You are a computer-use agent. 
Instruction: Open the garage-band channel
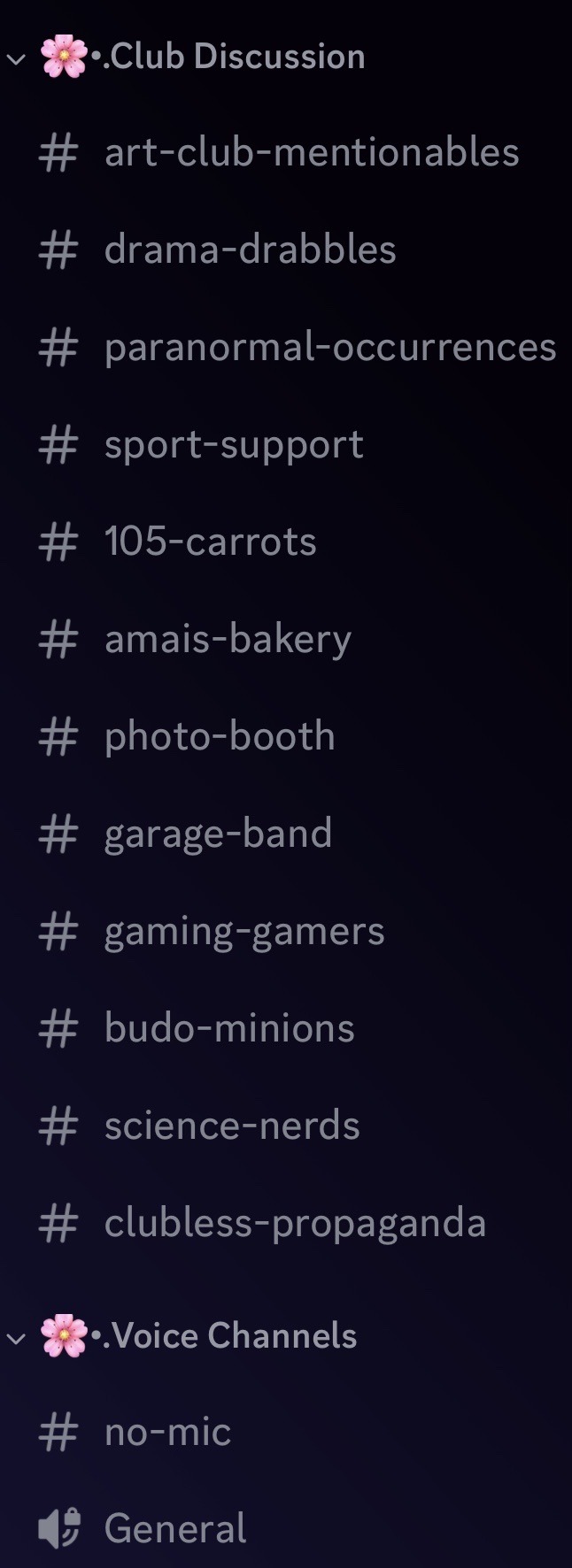click(x=218, y=834)
